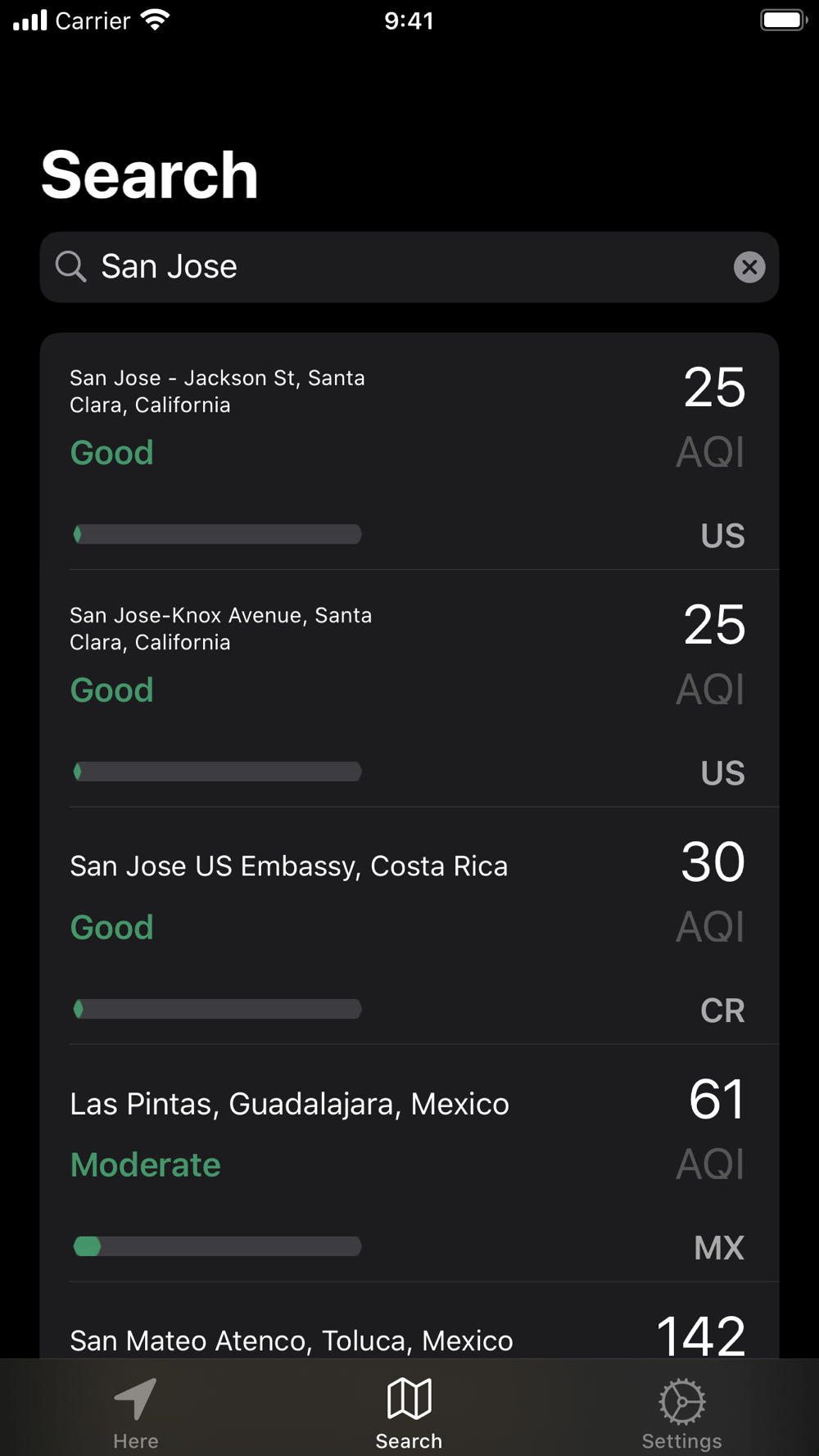The width and height of the screenshot is (819, 1456).
Task: Open San Jose-Knox Avenue result
Action: click(409, 689)
